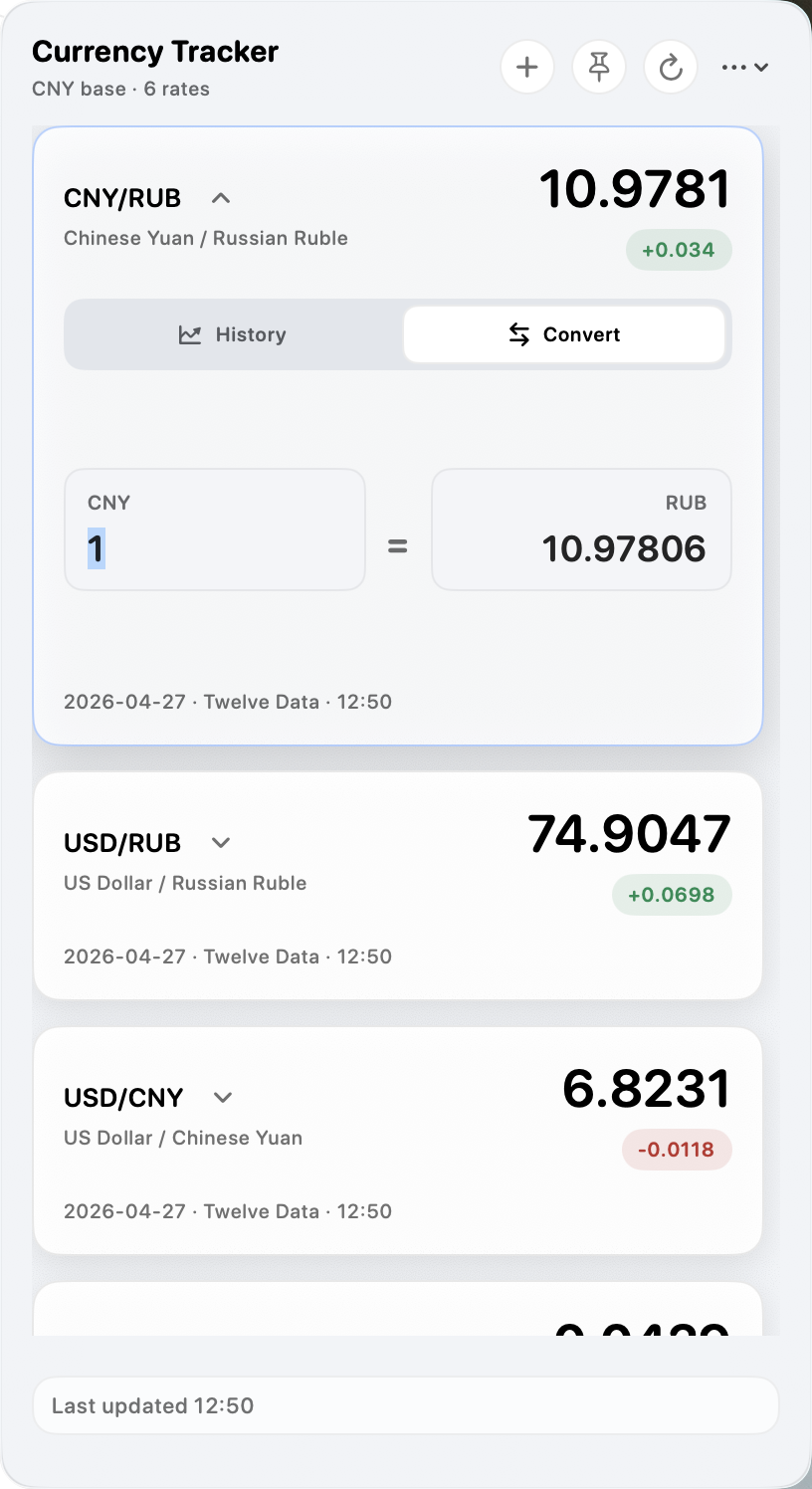This screenshot has width=812, height=1489.
Task: Click the 10.9781 CNY/RUB rate value
Action: pos(634,189)
